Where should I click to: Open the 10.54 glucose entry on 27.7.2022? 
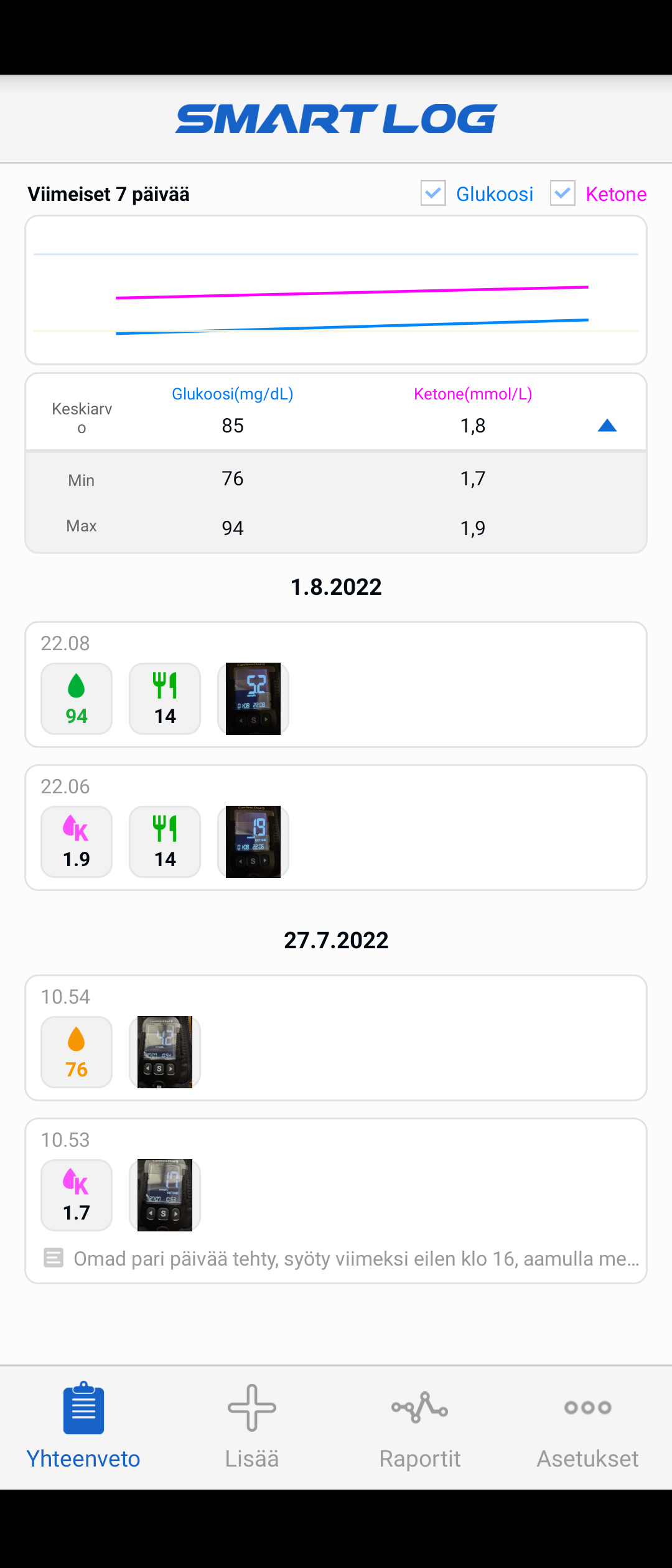pyautogui.click(x=436, y=1038)
